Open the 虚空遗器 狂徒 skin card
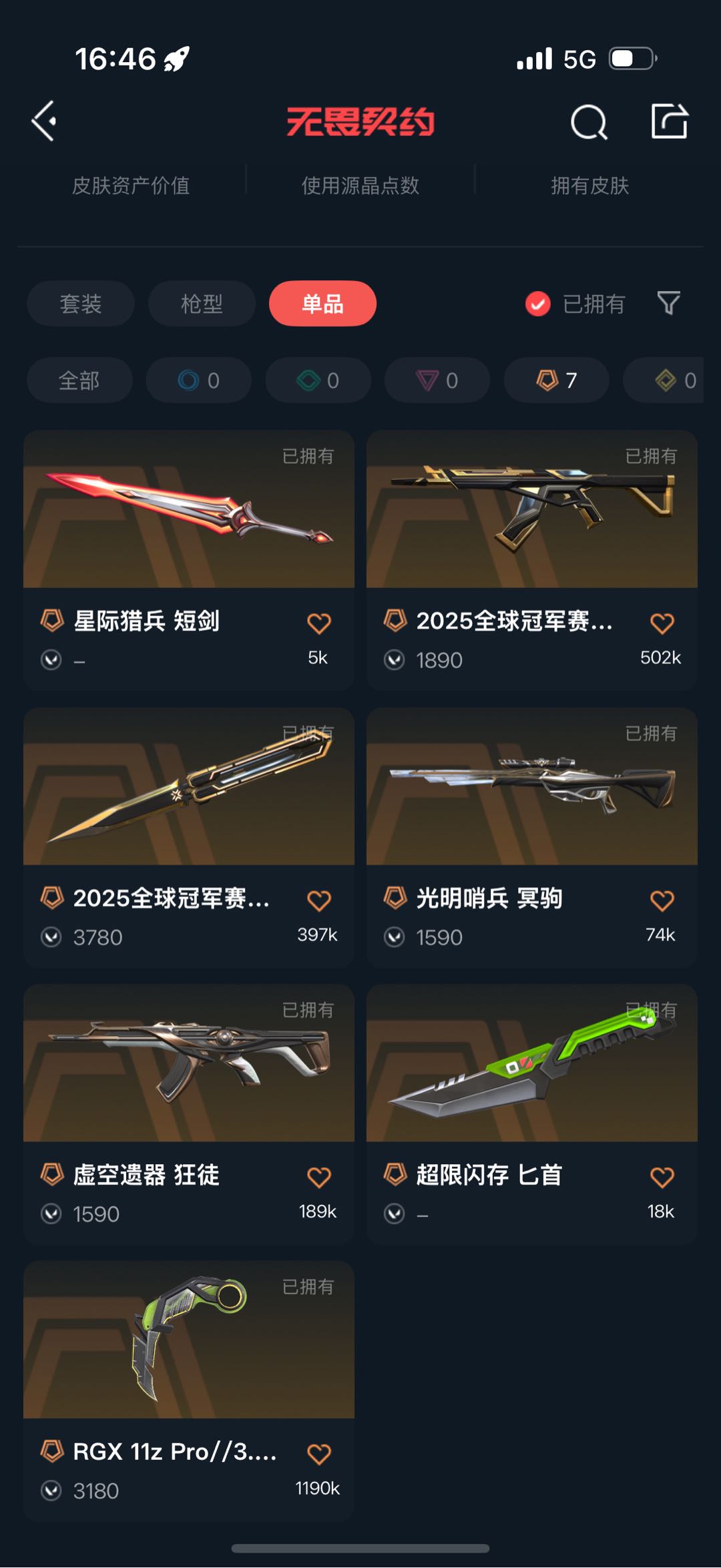Screen dimensions: 721x1568 coord(189,1113)
